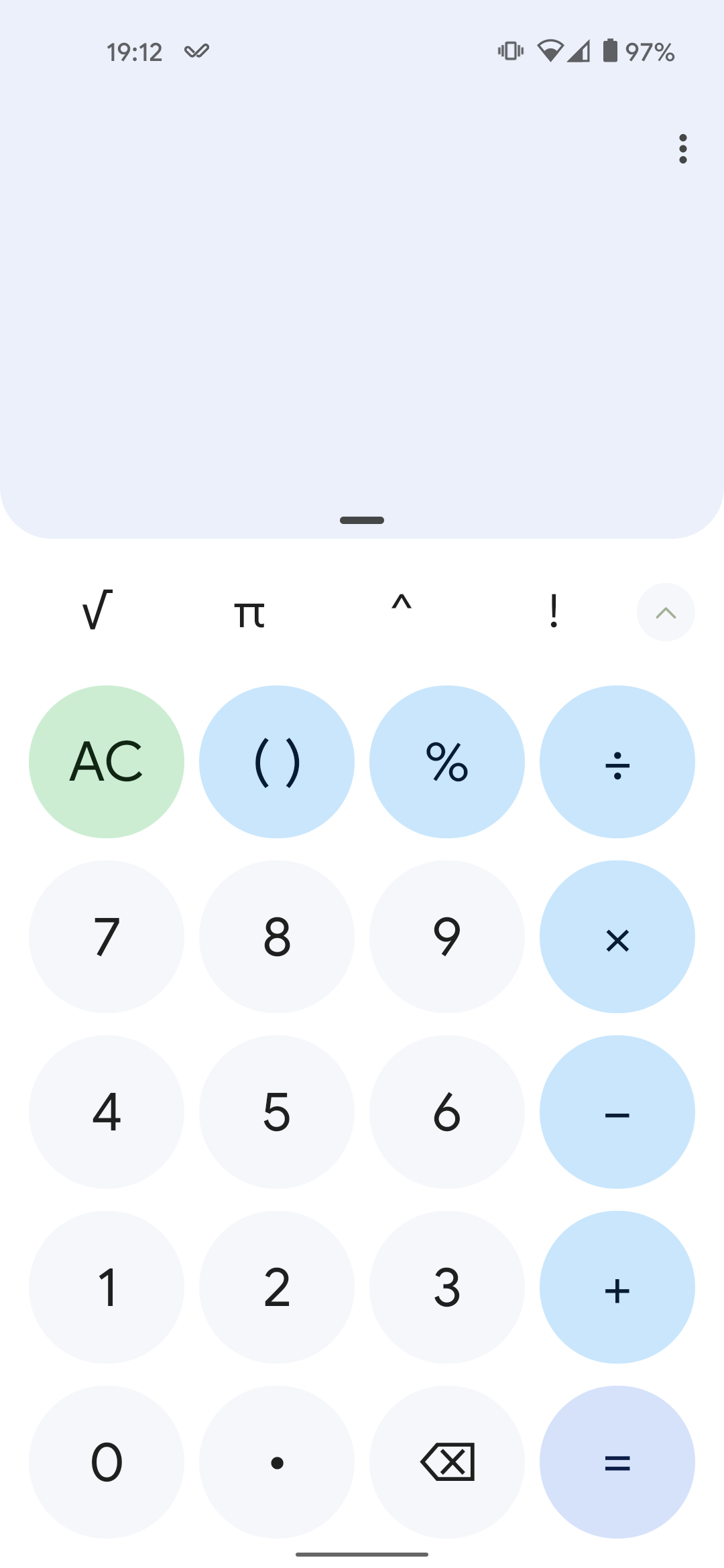This screenshot has height=1568, width=724.
Task: Expand the advanced functions panel arrow
Action: point(666,612)
